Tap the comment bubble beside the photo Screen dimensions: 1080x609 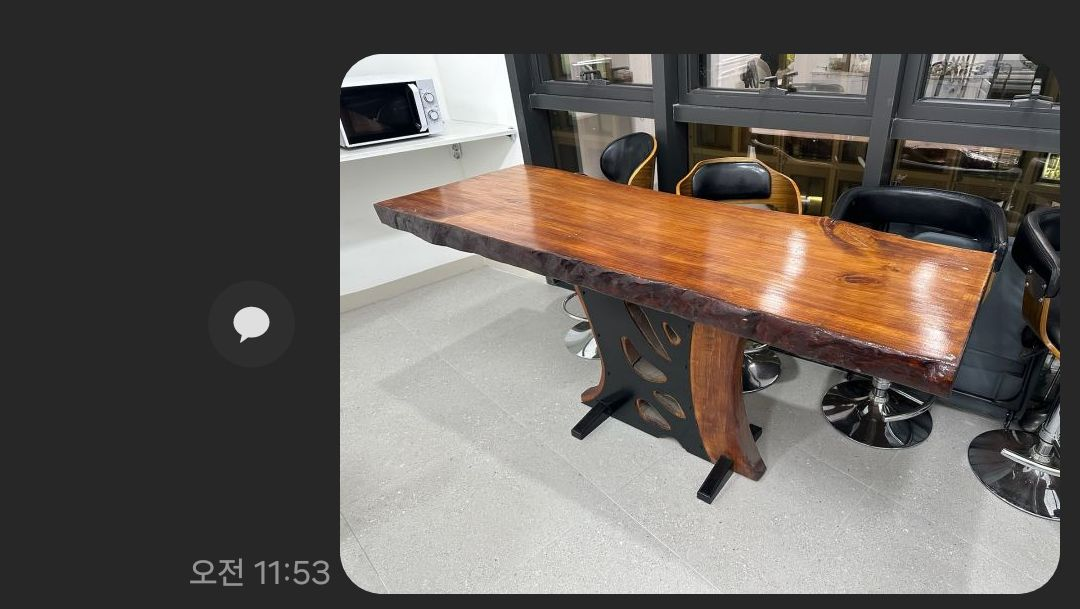(x=251, y=324)
